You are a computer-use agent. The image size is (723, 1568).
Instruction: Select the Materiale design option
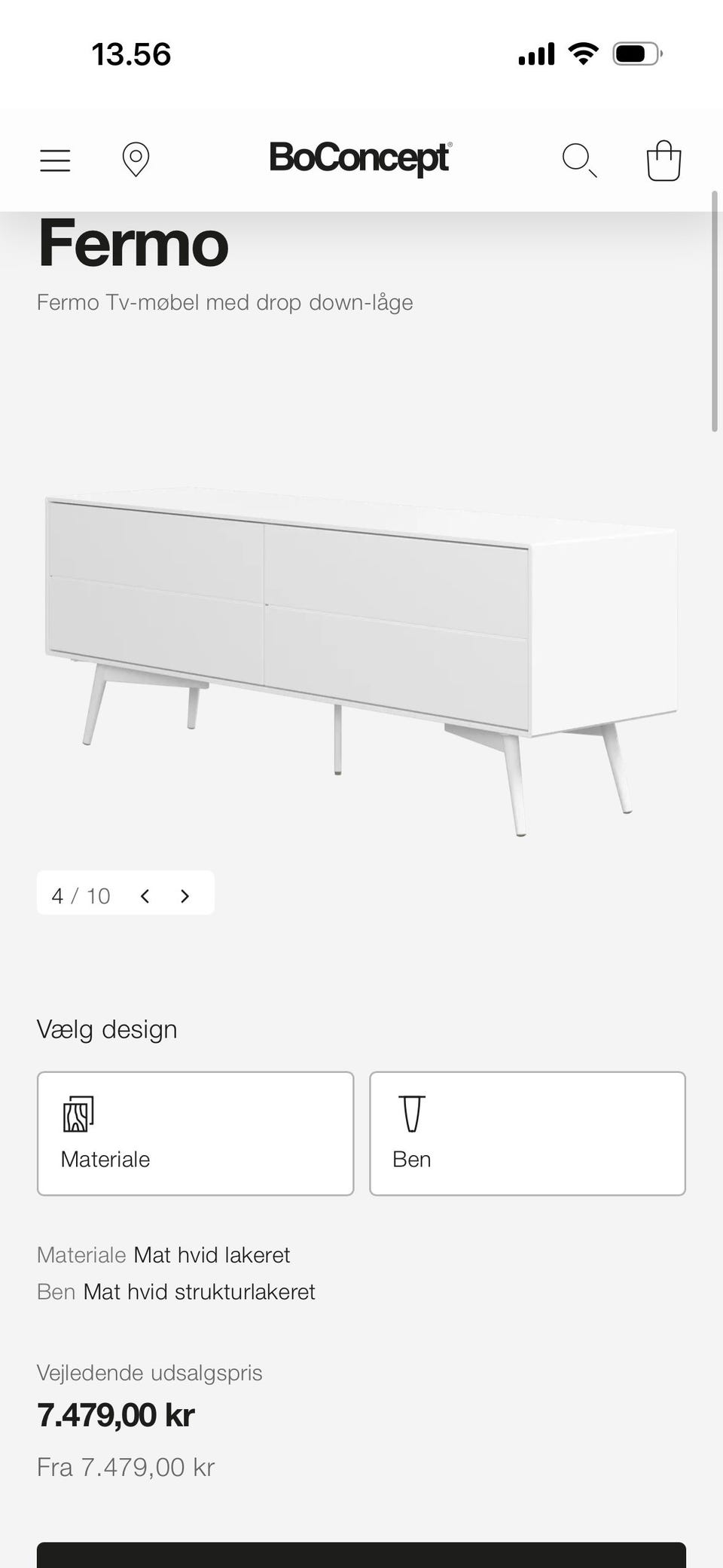pos(194,1133)
